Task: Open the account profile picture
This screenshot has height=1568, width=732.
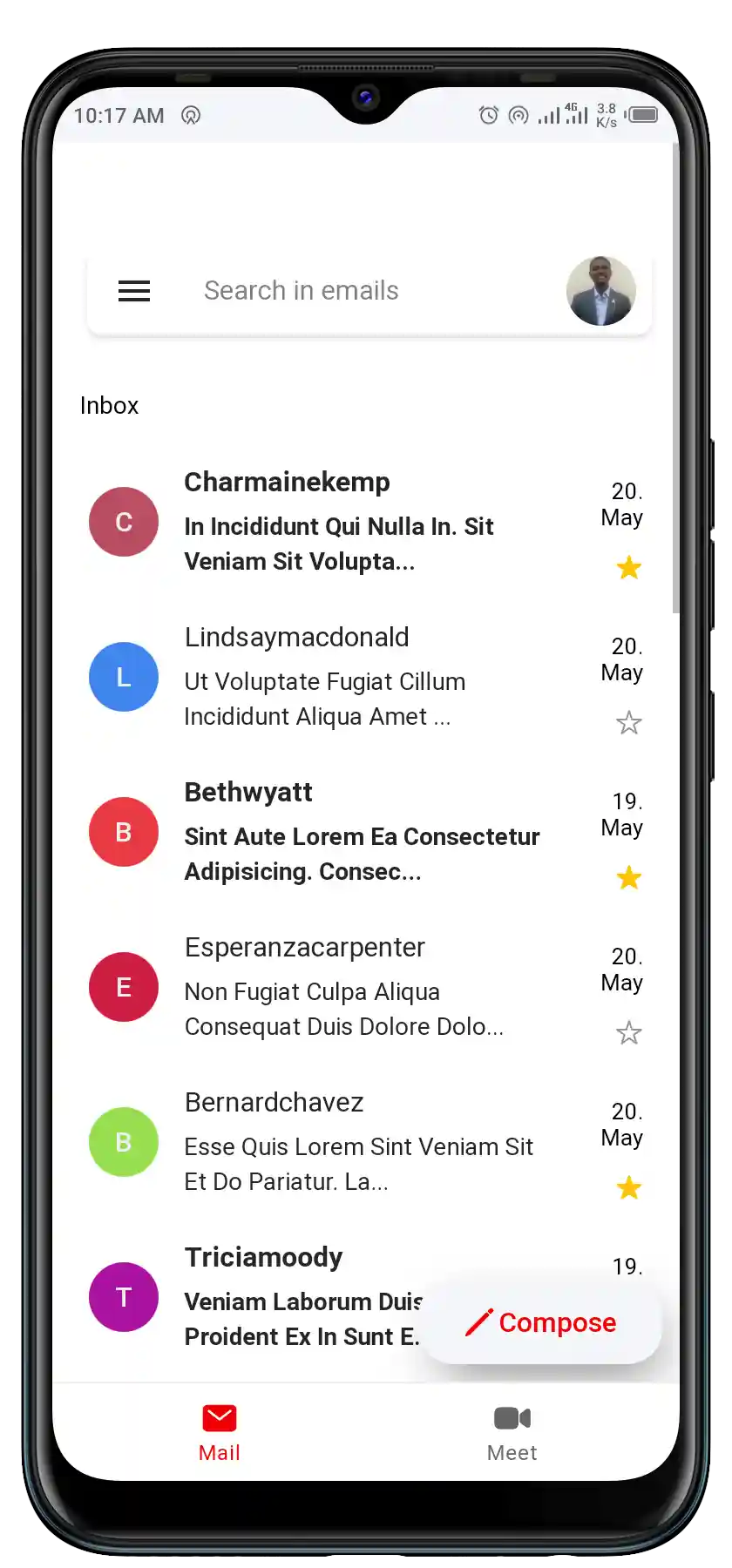Action: (x=600, y=291)
